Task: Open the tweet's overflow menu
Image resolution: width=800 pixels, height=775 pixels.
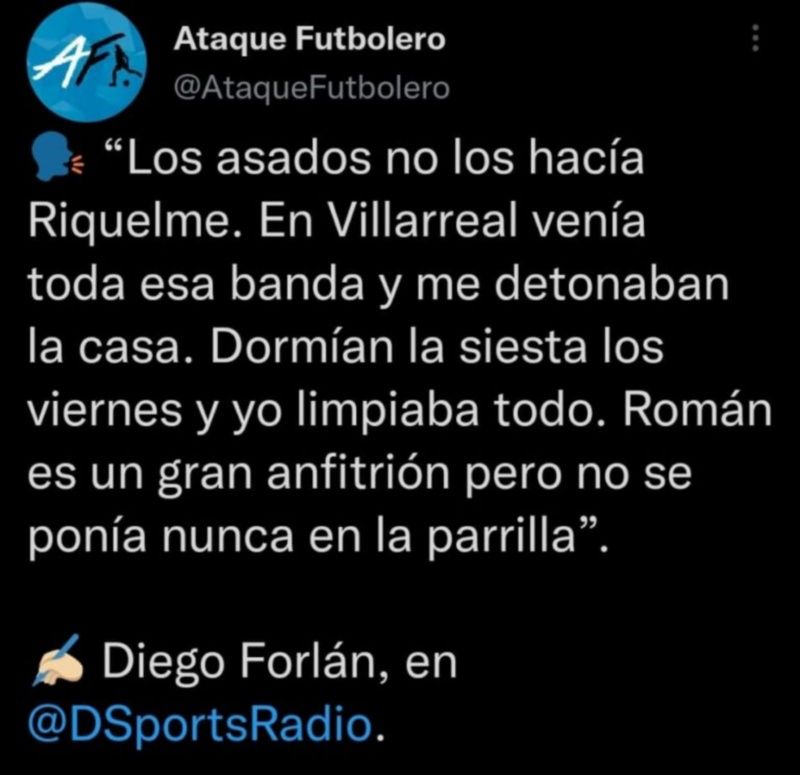Action: click(755, 41)
